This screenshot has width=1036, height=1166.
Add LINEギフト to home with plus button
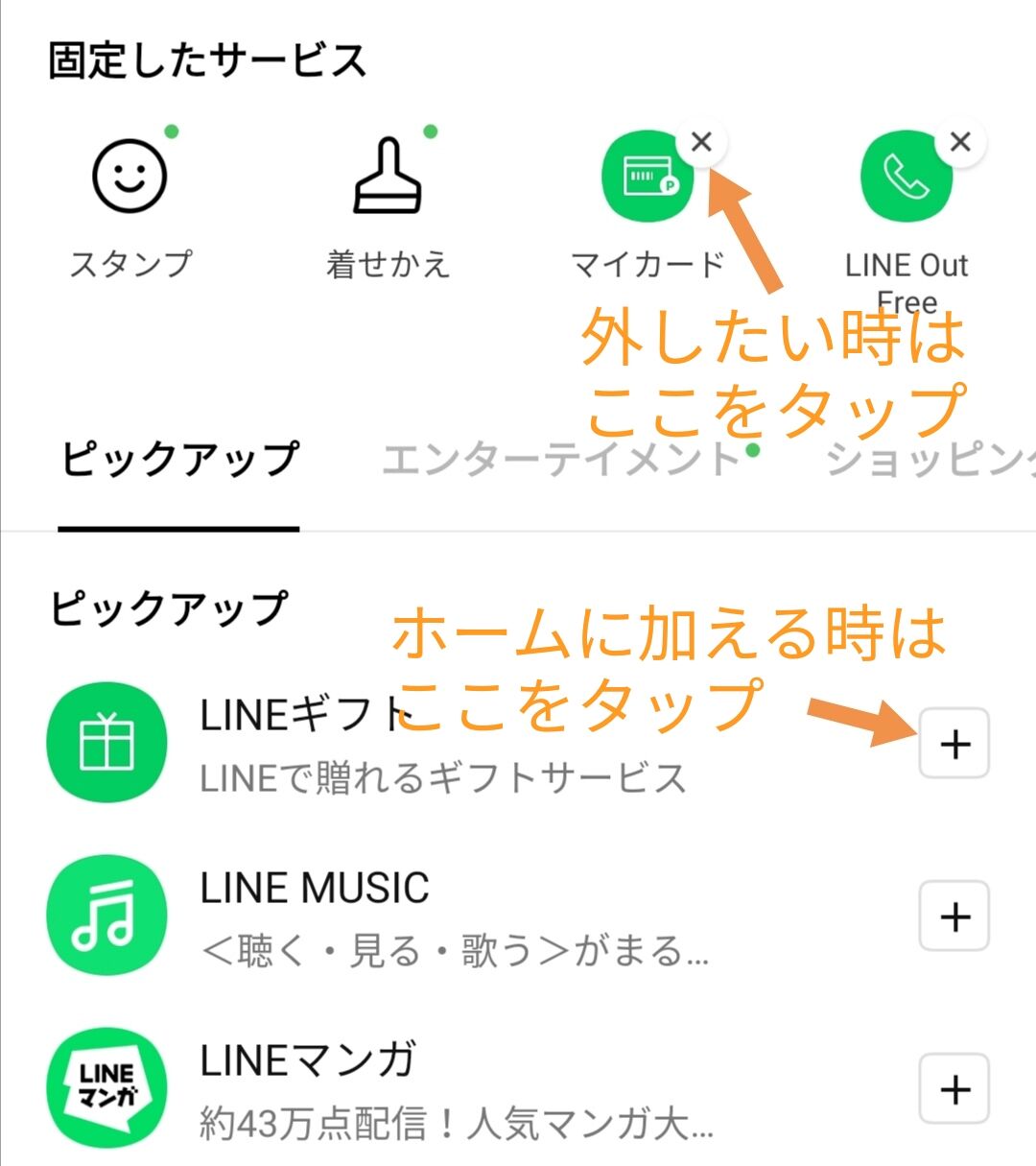[954, 744]
